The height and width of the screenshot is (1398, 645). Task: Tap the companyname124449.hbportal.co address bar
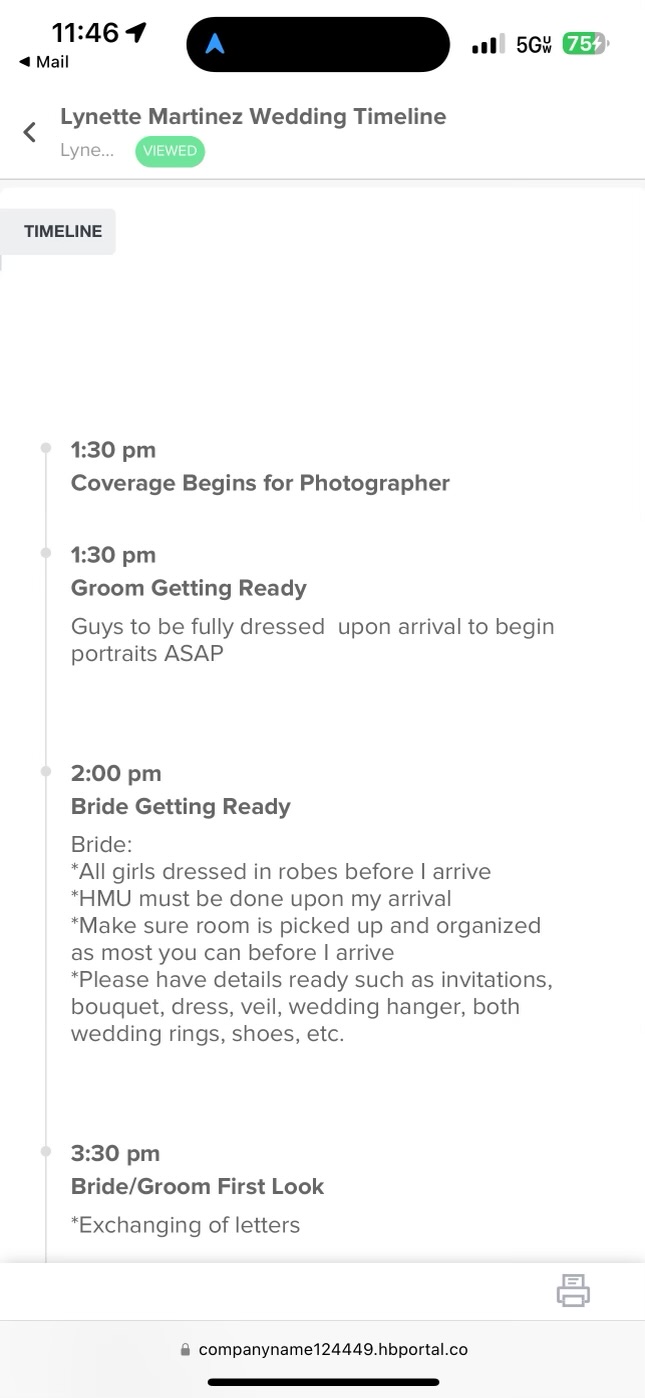(x=323, y=1349)
